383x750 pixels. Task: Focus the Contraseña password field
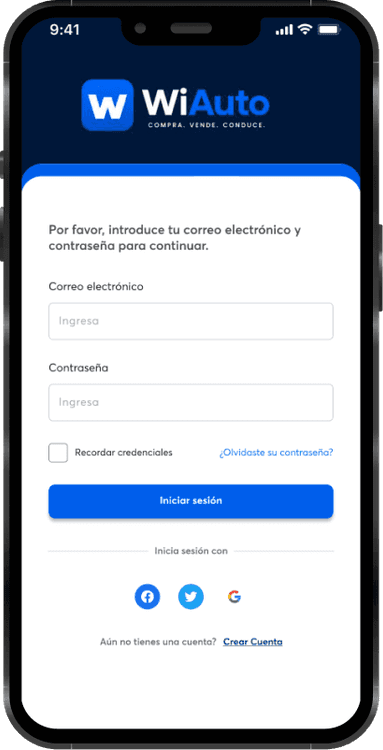click(191, 402)
